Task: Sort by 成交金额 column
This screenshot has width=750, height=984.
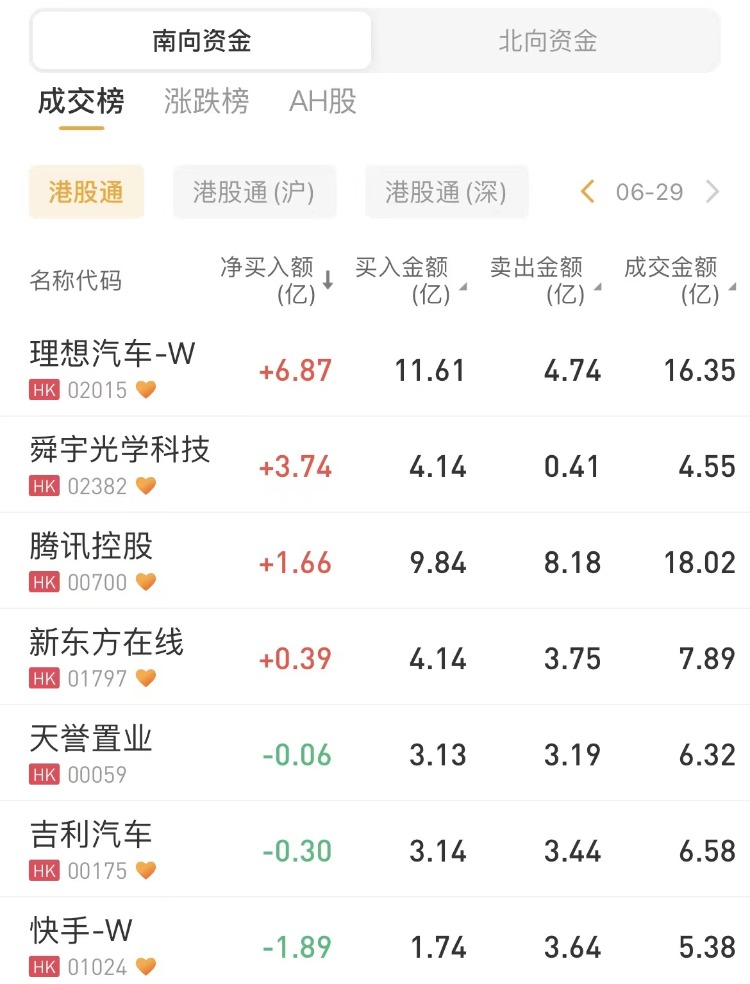Action: [x=678, y=280]
